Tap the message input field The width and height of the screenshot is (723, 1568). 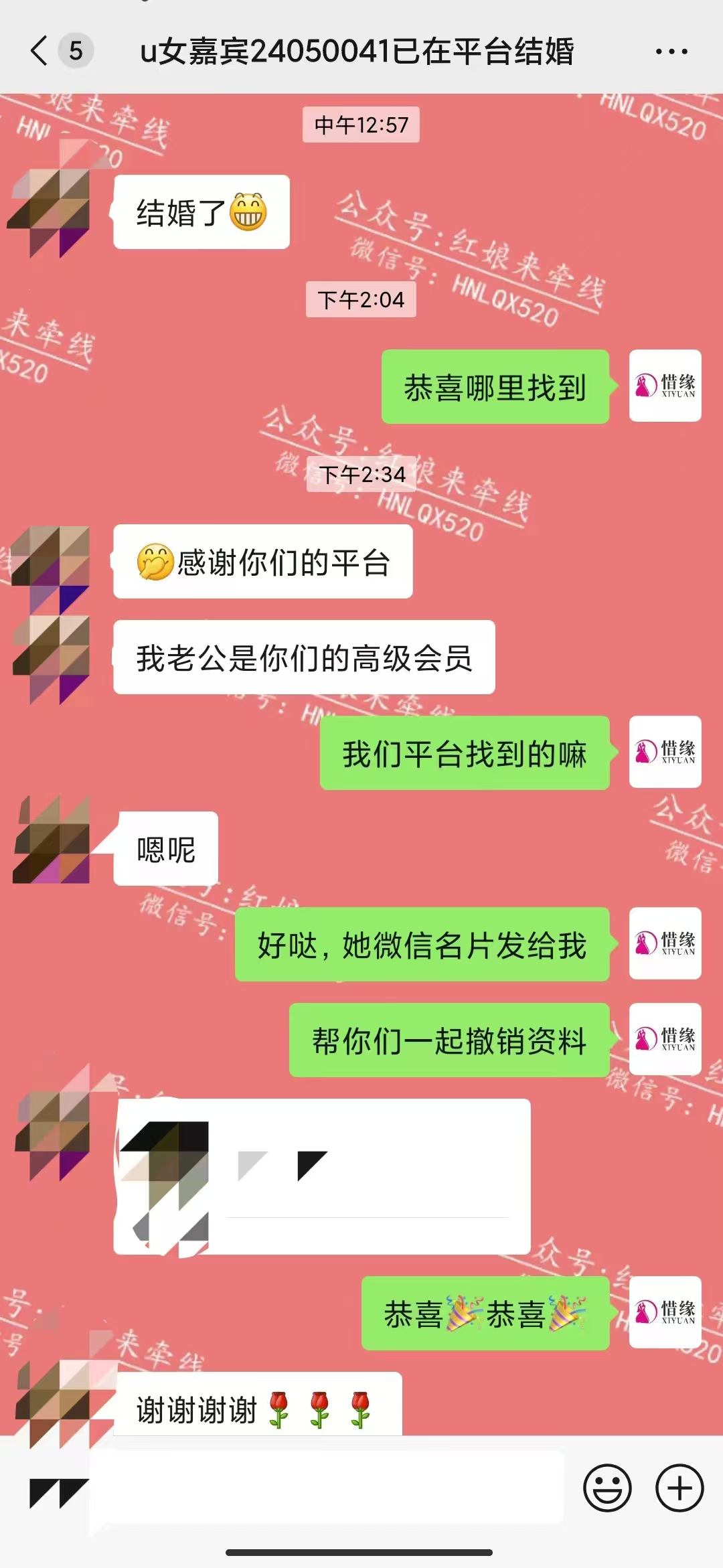328,1488
